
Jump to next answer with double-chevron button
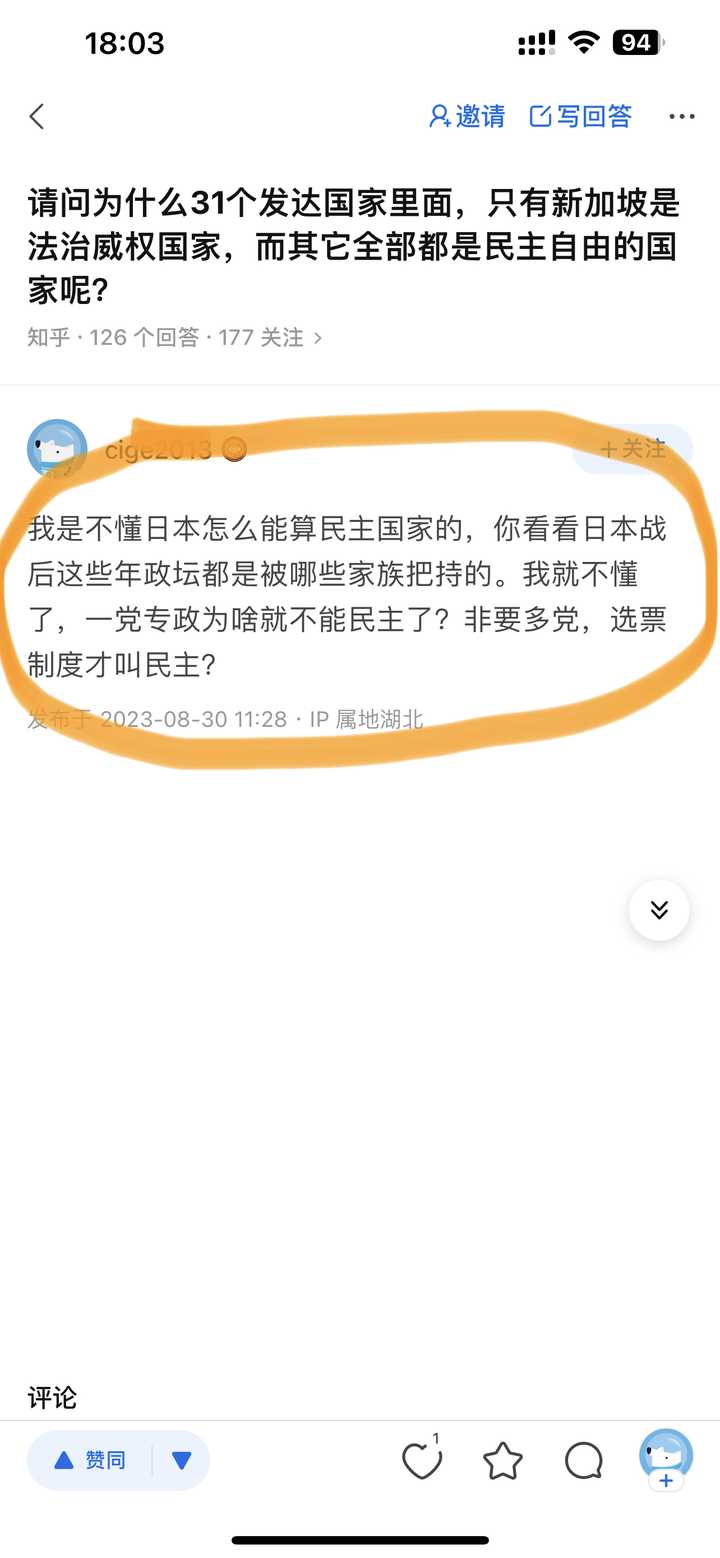pyautogui.click(x=659, y=910)
